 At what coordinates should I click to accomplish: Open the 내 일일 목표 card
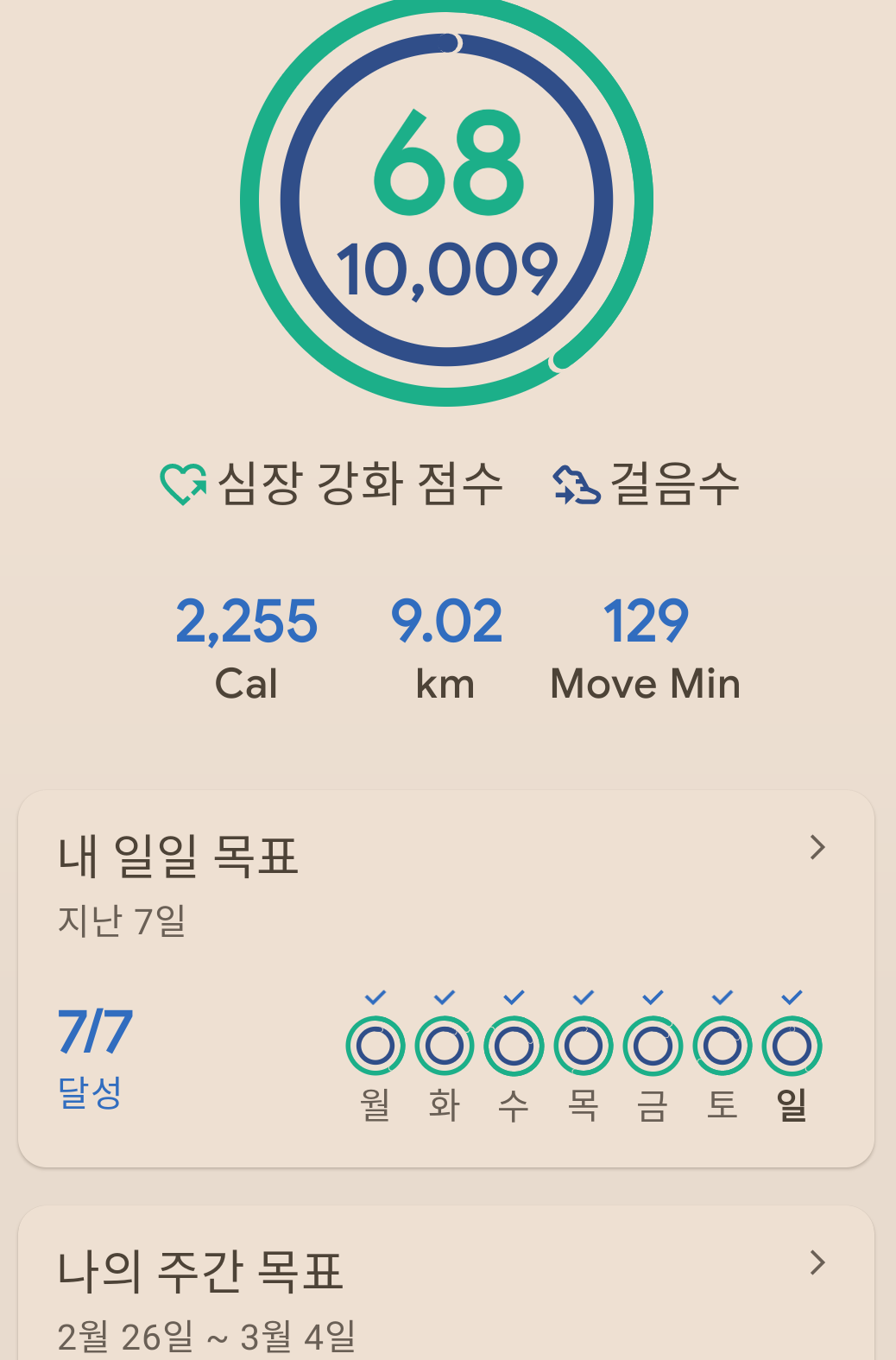click(445, 977)
